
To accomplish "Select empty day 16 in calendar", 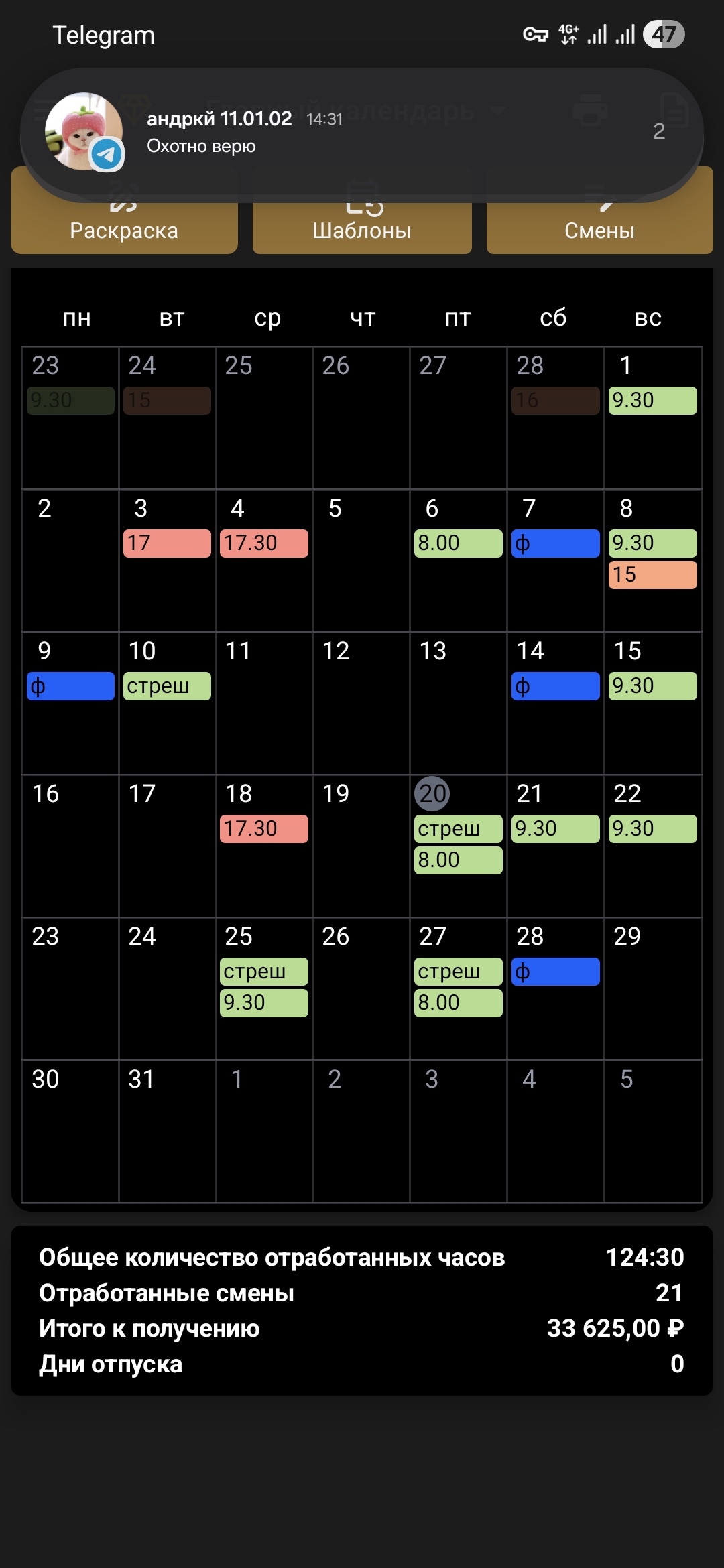I will tap(70, 846).
